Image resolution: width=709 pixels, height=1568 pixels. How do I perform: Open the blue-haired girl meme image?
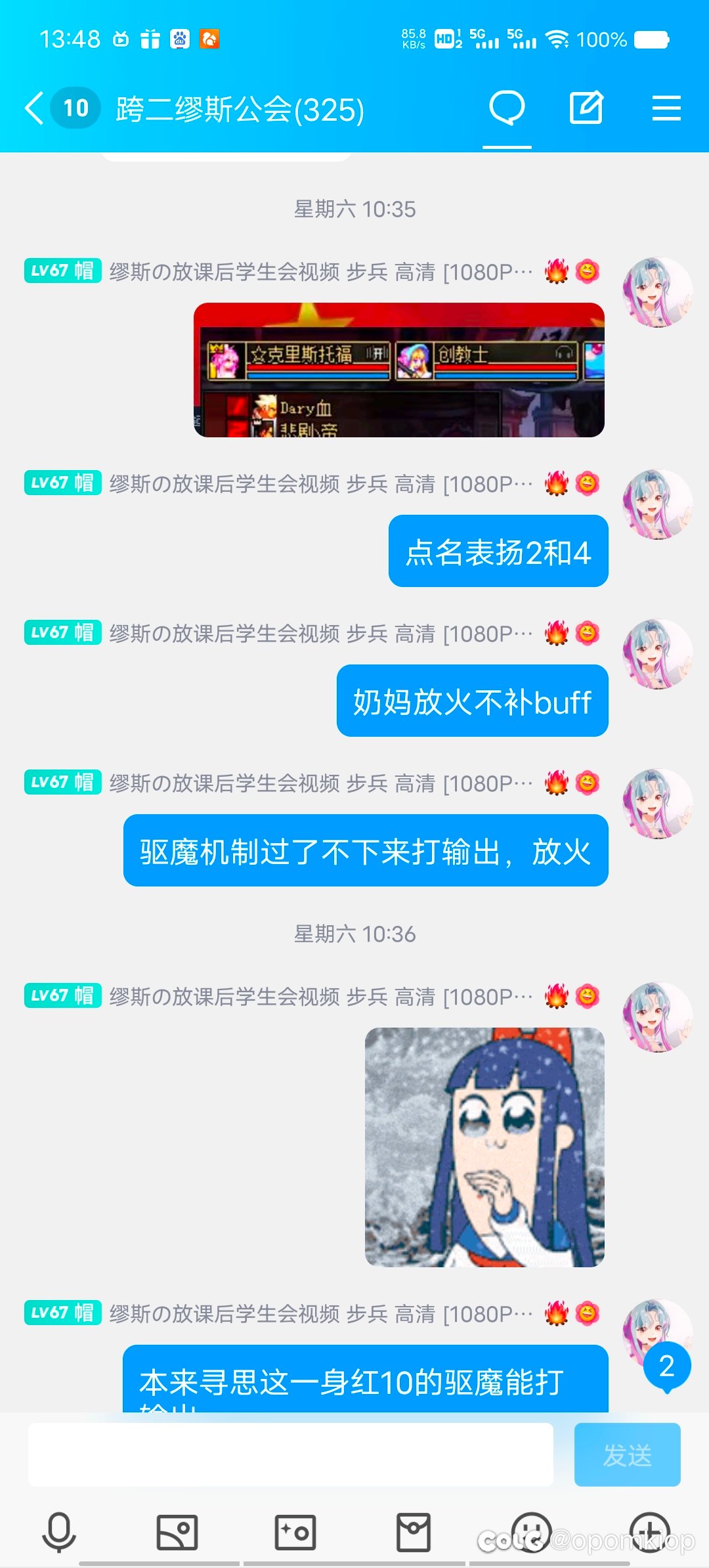[x=484, y=1147]
